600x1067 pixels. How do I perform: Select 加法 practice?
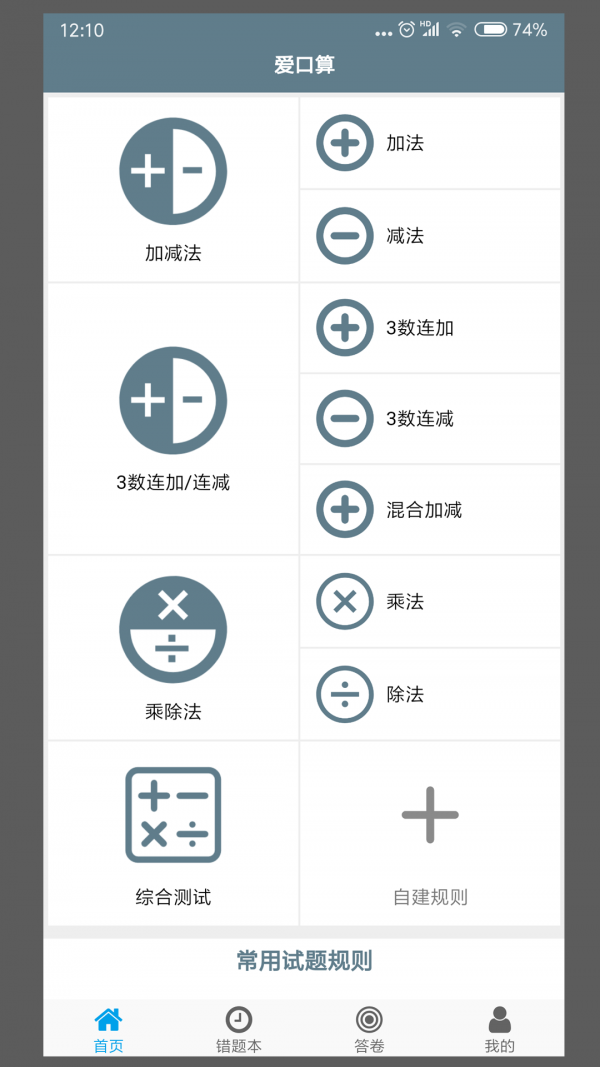click(430, 143)
